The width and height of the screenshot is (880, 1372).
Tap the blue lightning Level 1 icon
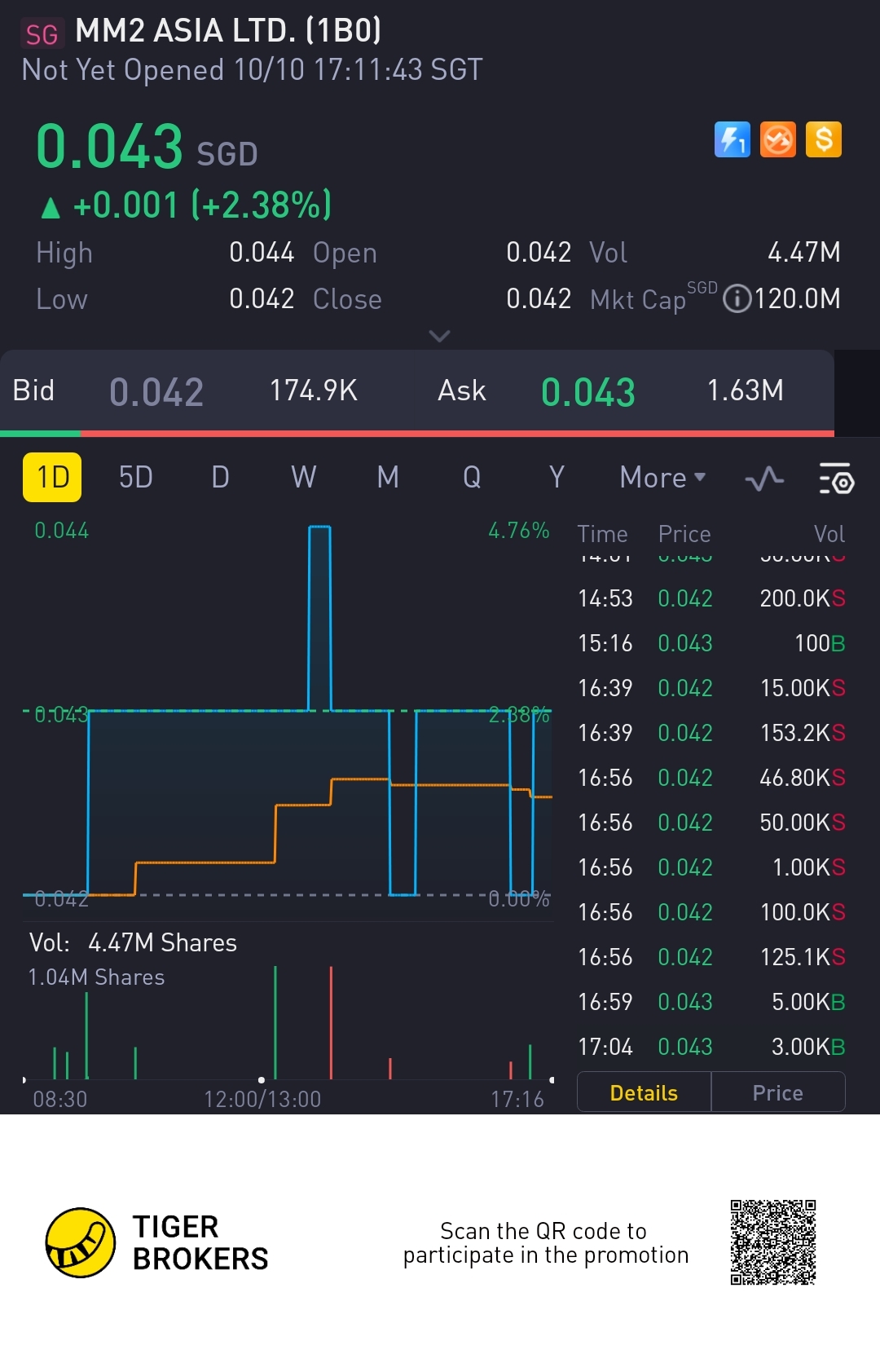pyautogui.click(x=732, y=139)
